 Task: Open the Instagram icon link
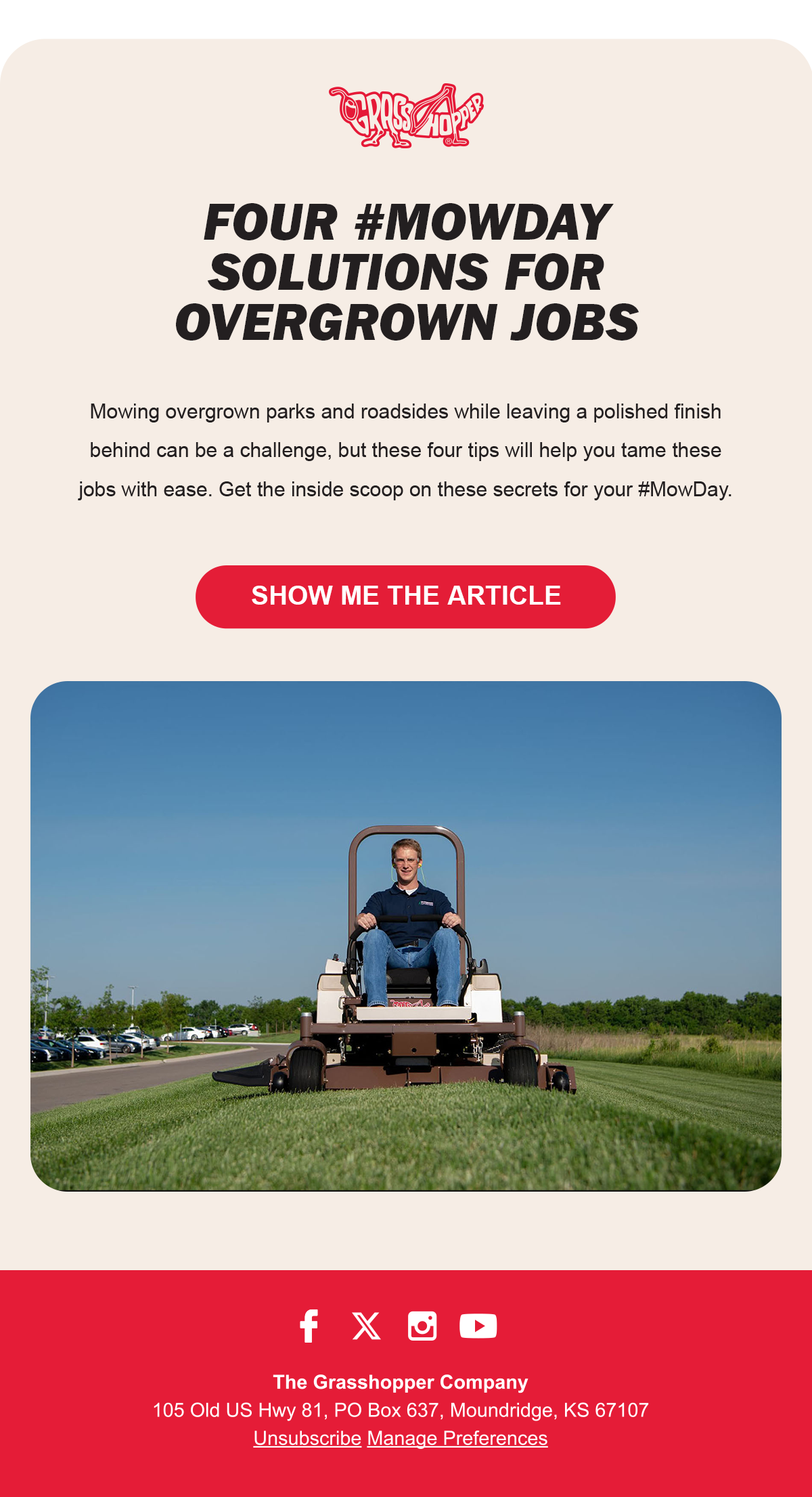click(422, 1326)
